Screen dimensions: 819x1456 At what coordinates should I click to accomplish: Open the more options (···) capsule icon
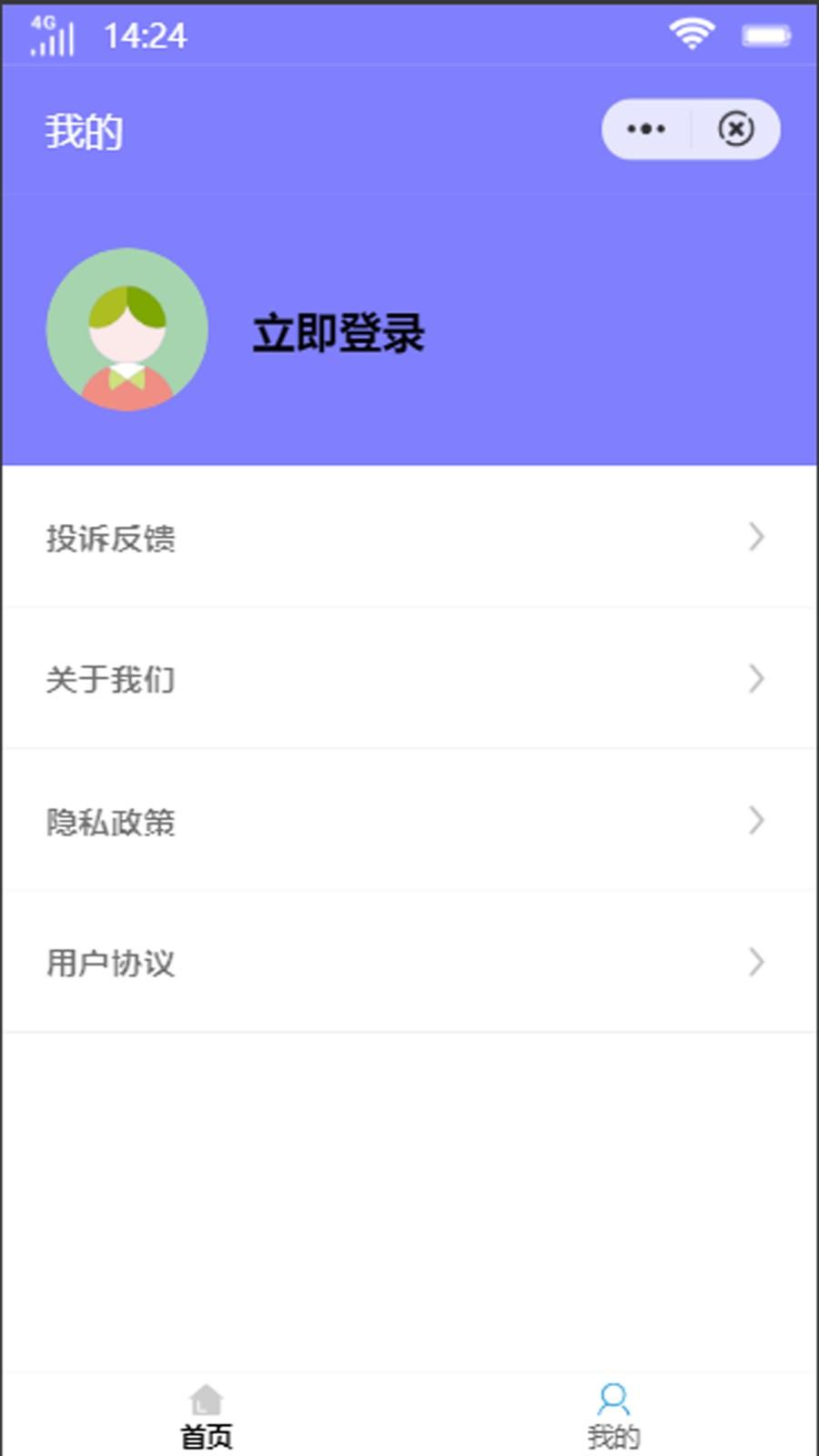(x=645, y=129)
